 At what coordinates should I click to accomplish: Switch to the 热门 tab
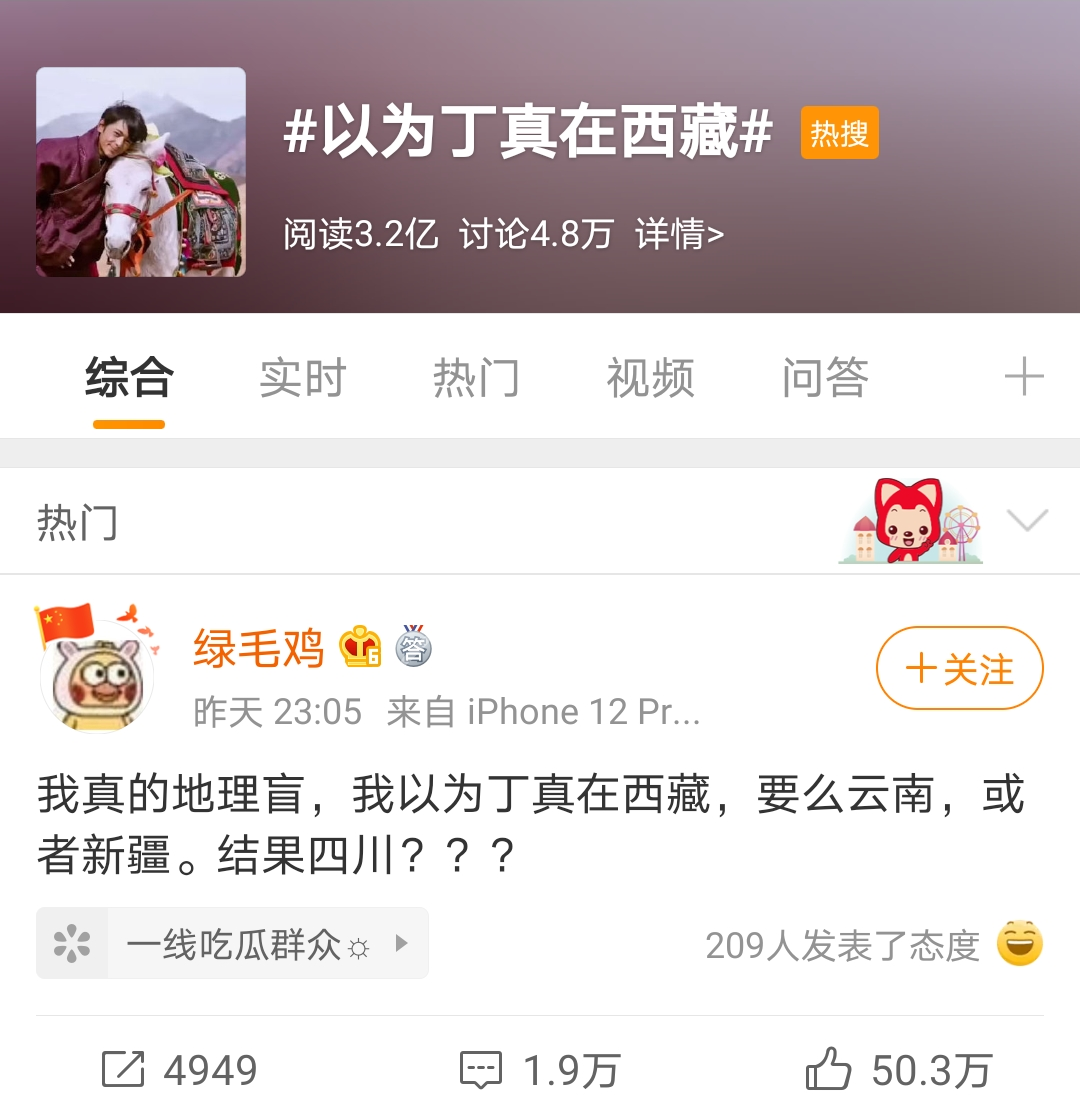tap(476, 378)
